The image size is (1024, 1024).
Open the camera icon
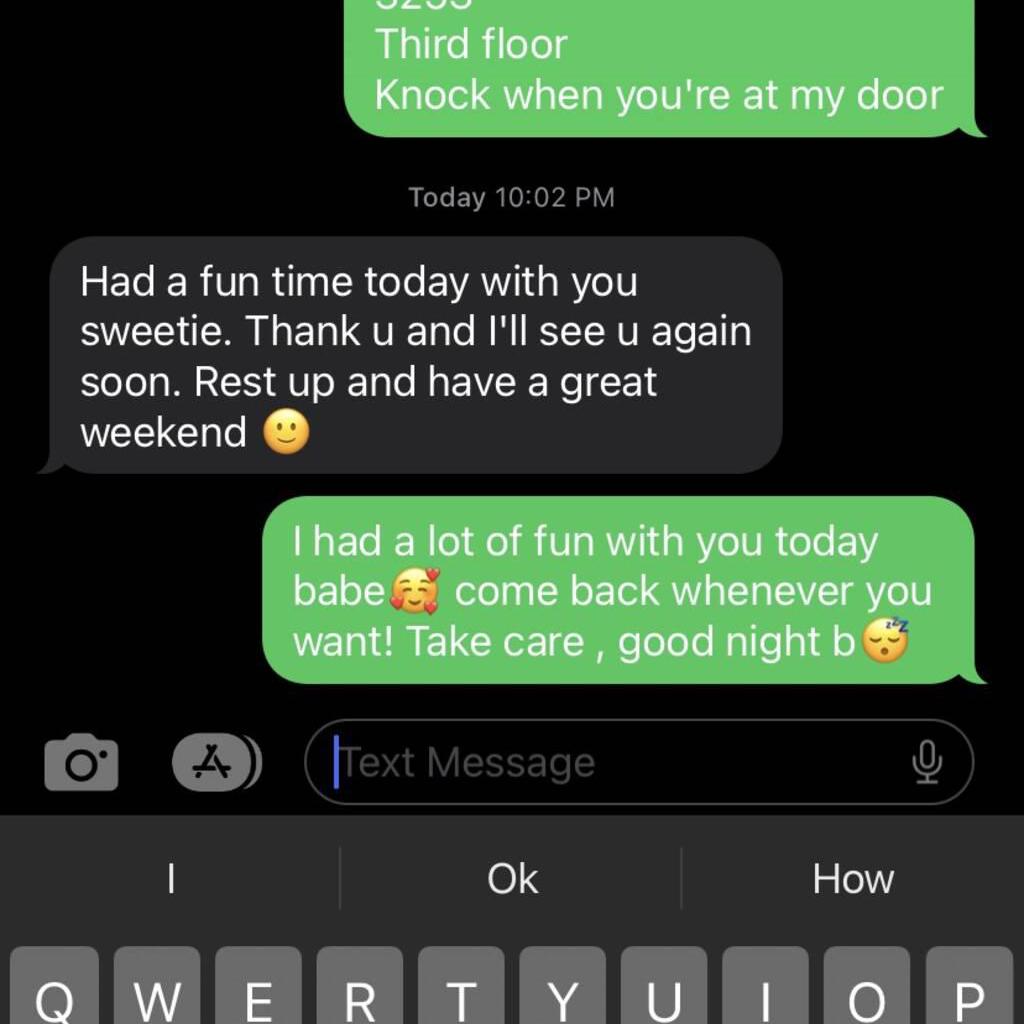pyautogui.click(x=81, y=763)
